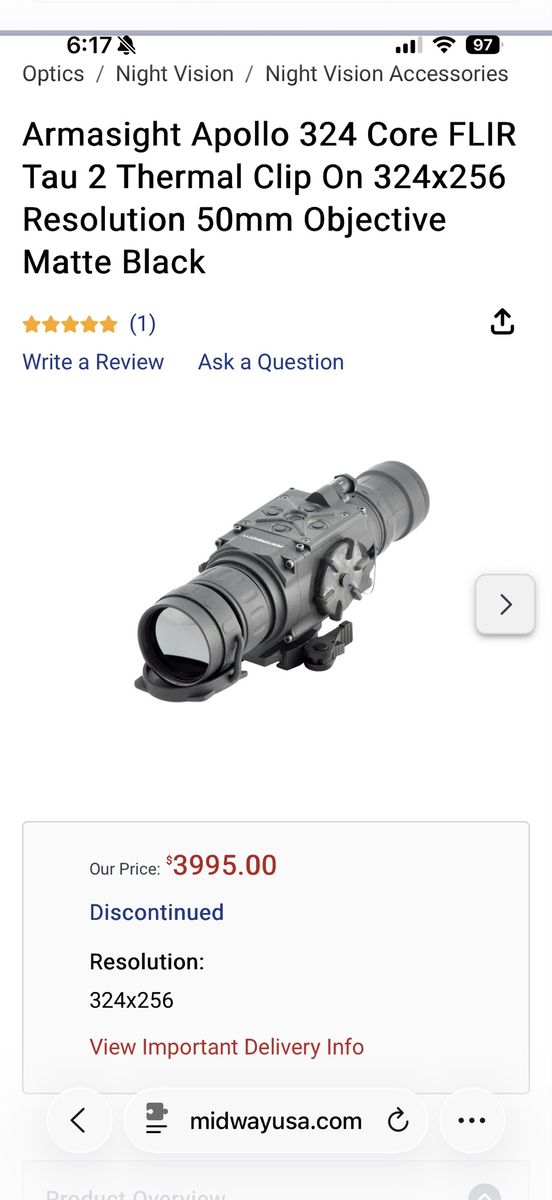Tap Write a Review link
The image size is (552, 1200).
tap(93, 362)
